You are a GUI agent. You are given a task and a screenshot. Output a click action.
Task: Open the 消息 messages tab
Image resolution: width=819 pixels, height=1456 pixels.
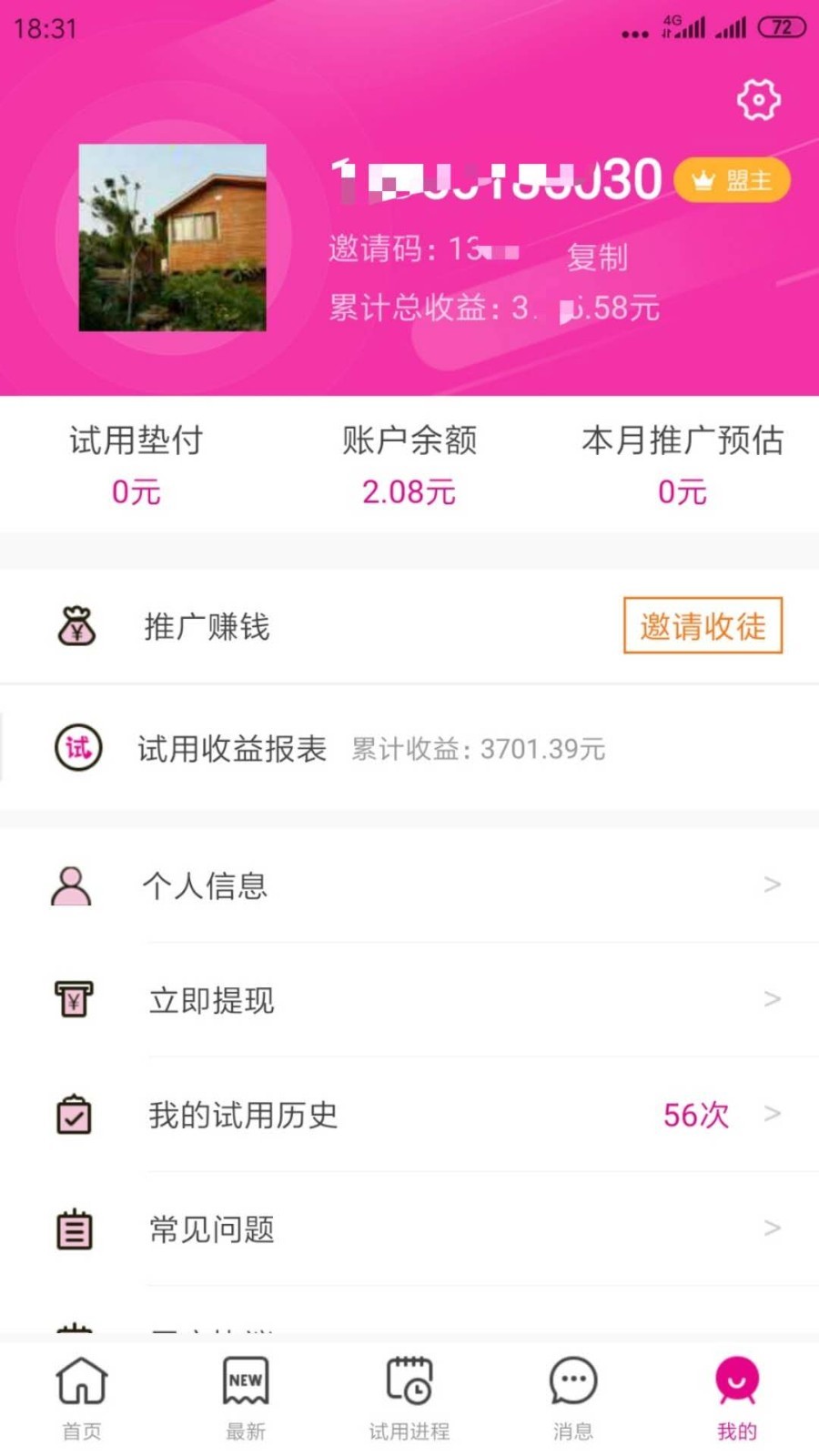pyautogui.click(x=573, y=1398)
